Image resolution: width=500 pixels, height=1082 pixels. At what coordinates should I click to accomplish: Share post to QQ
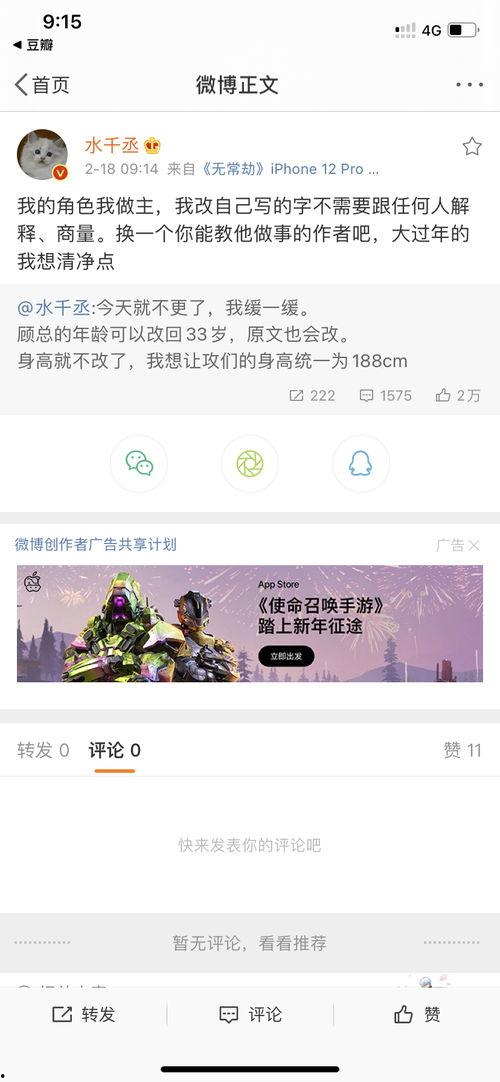361,464
